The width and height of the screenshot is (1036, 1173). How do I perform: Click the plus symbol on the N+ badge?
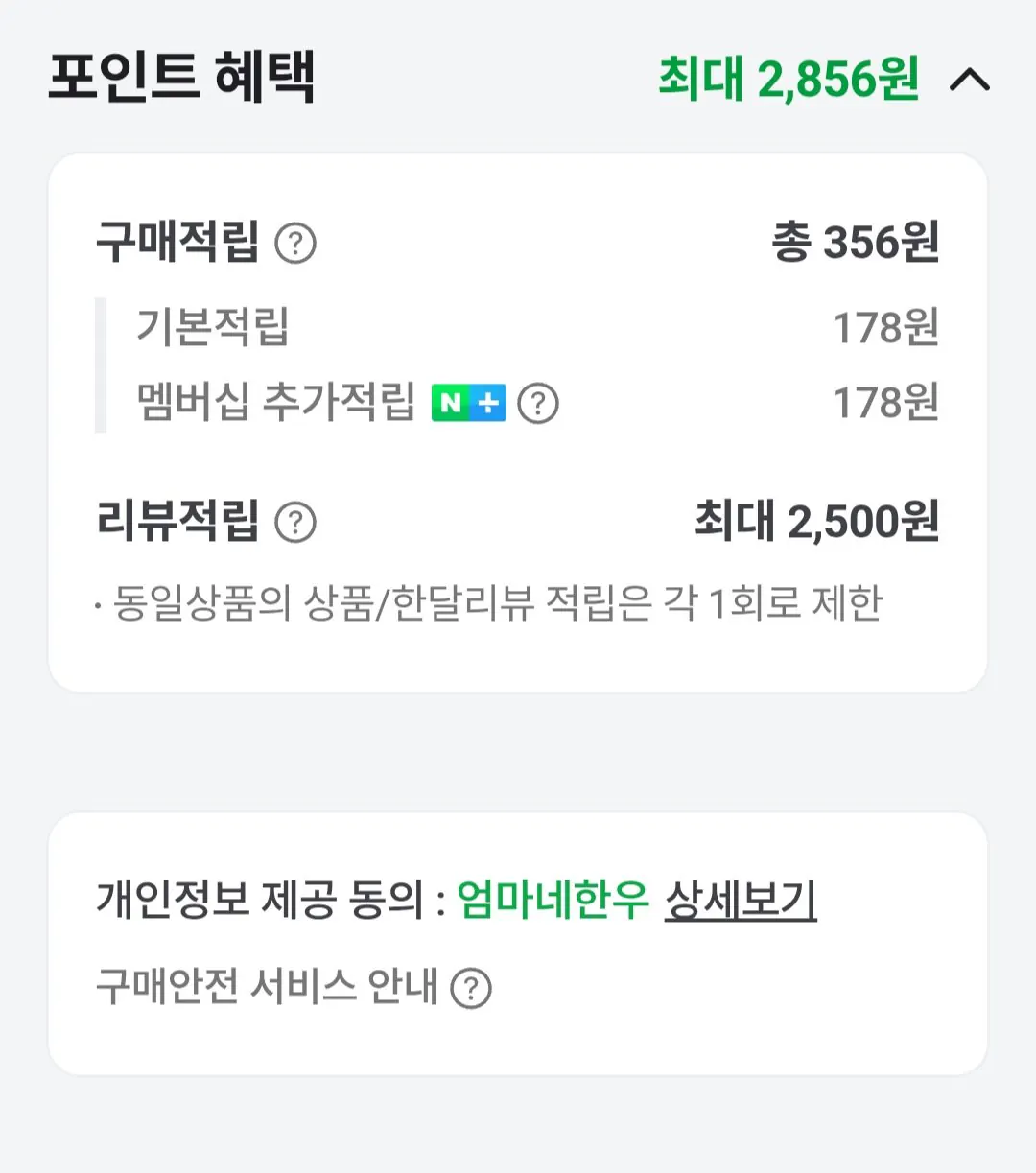coord(488,405)
